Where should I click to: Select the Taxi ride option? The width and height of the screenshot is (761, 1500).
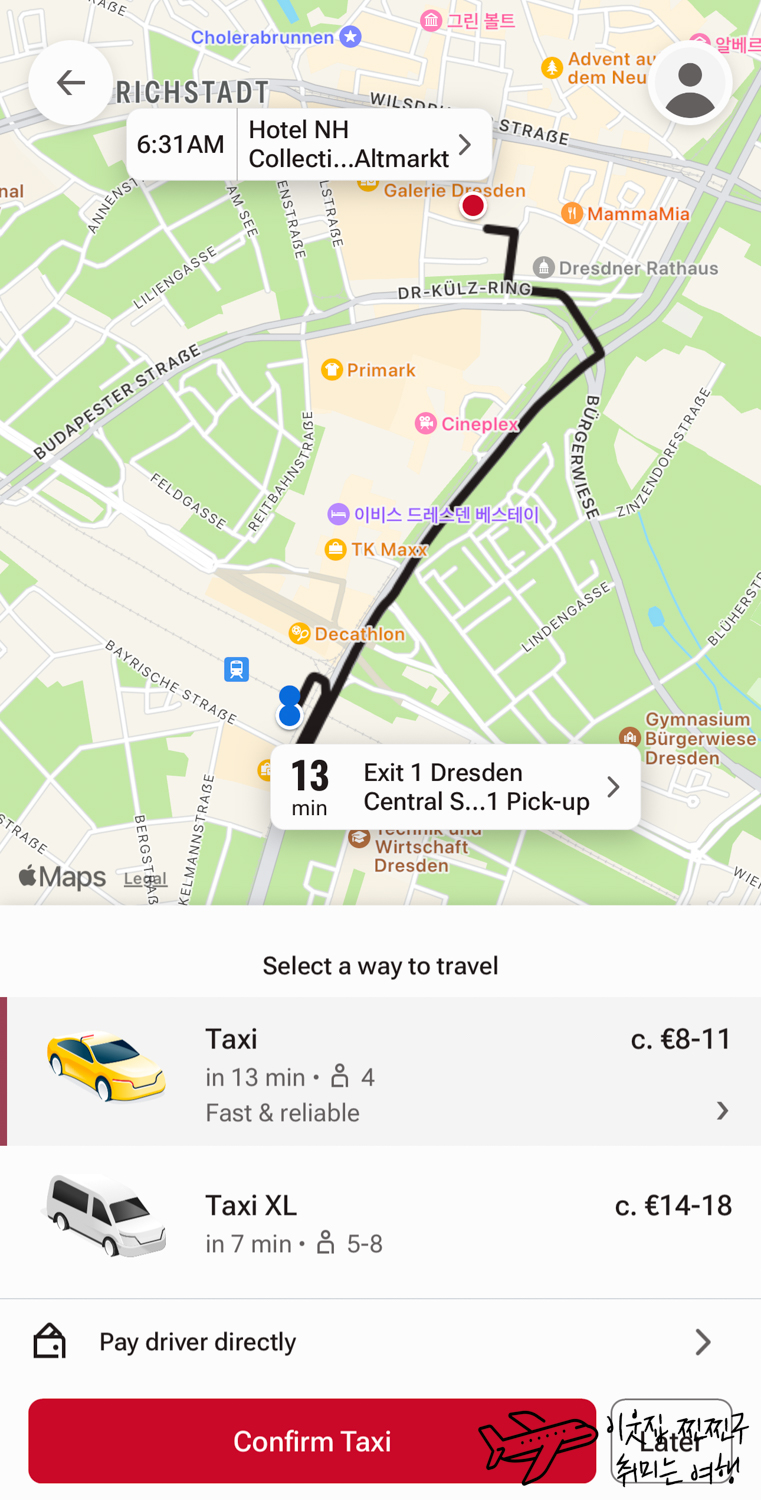coord(380,1072)
